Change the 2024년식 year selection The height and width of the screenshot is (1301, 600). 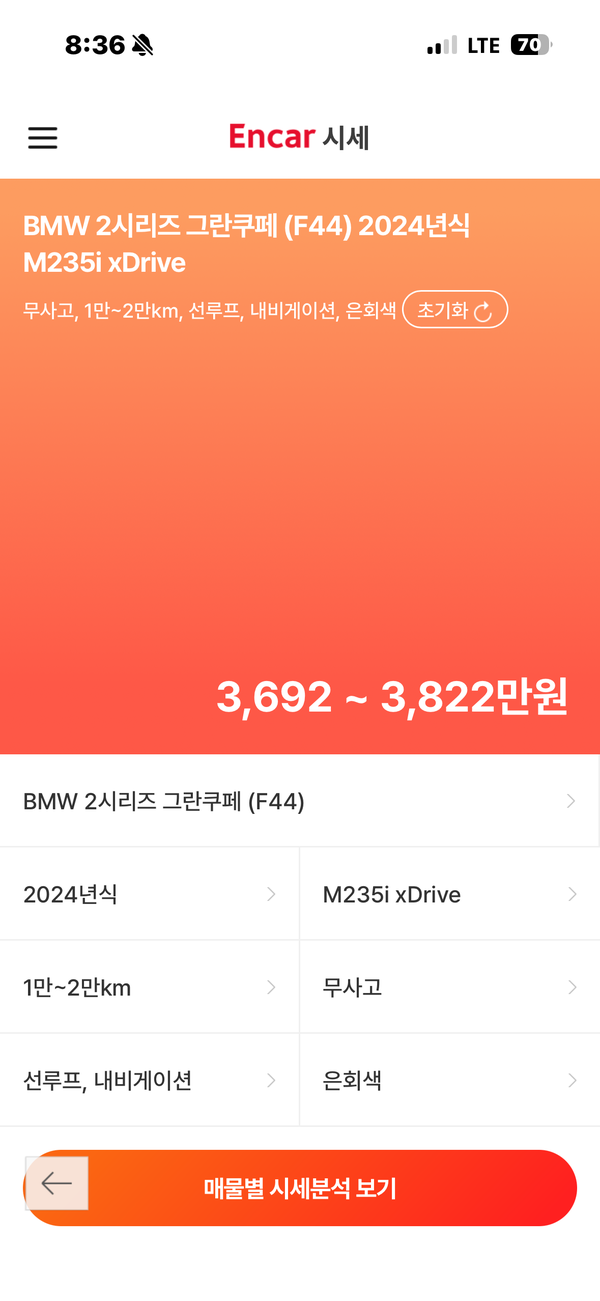149,894
